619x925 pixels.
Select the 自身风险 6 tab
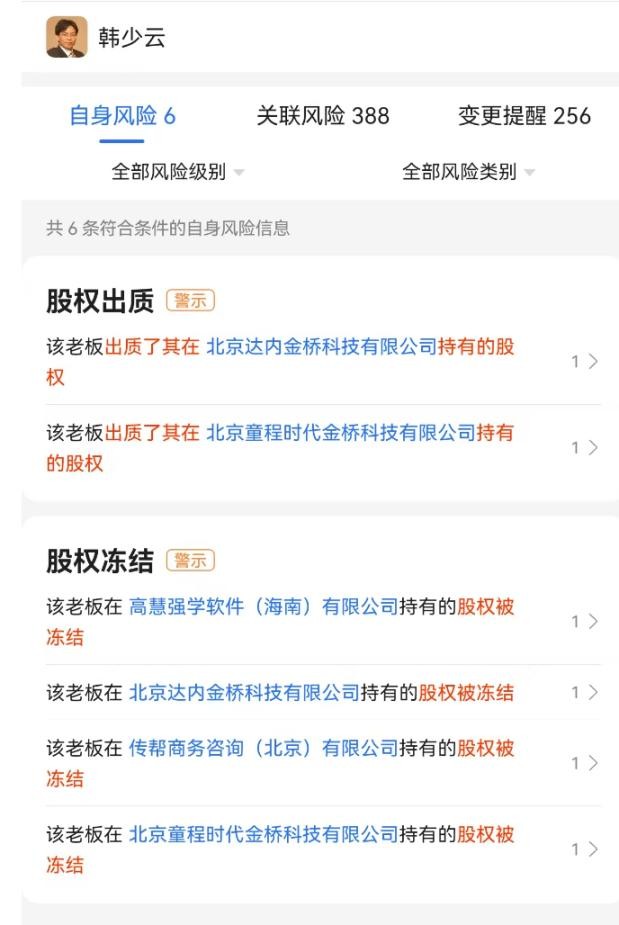pyautogui.click(x=122, y=116)
